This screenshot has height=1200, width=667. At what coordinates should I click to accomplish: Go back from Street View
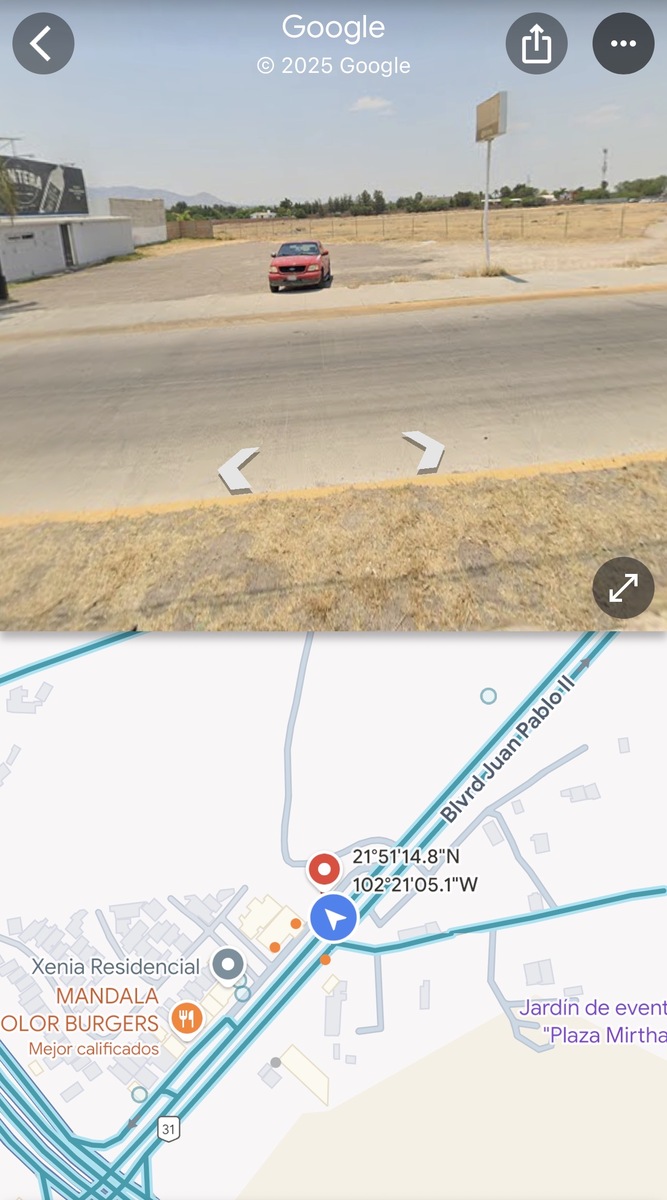click(x=43, y=44)
